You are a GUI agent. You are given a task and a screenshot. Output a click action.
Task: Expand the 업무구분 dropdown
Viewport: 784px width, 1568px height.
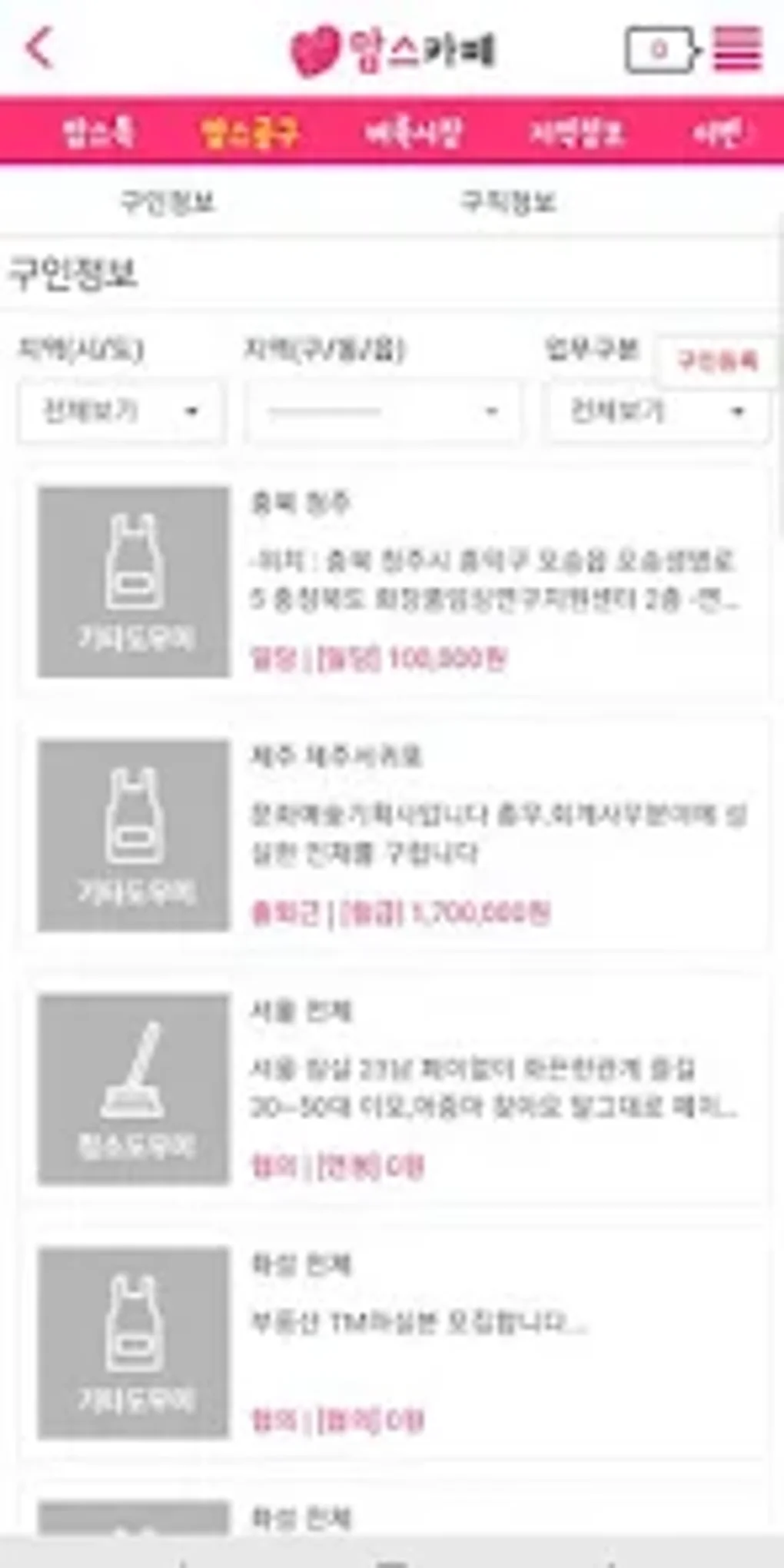click(x=657, y=412)
